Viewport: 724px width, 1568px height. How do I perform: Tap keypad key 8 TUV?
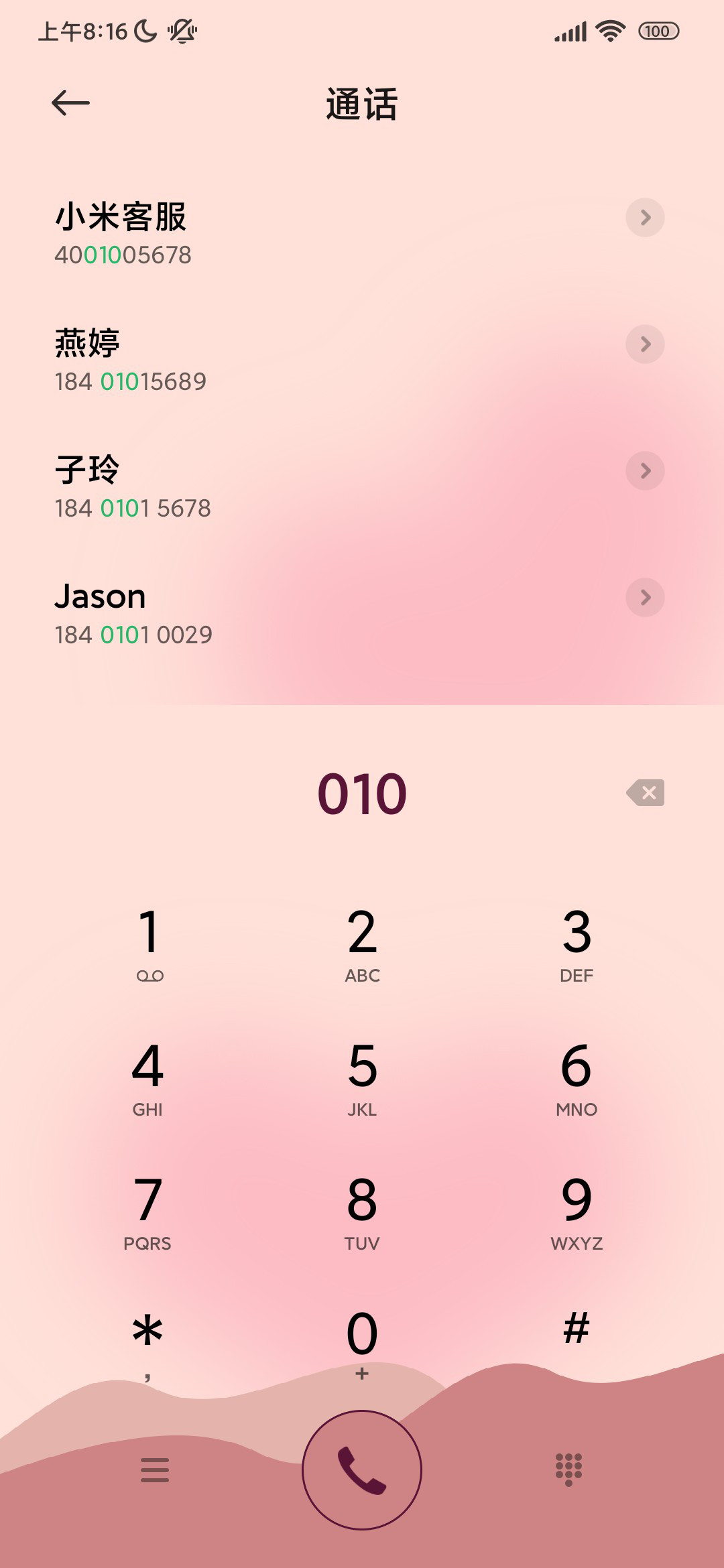[x=362, y=1213]
